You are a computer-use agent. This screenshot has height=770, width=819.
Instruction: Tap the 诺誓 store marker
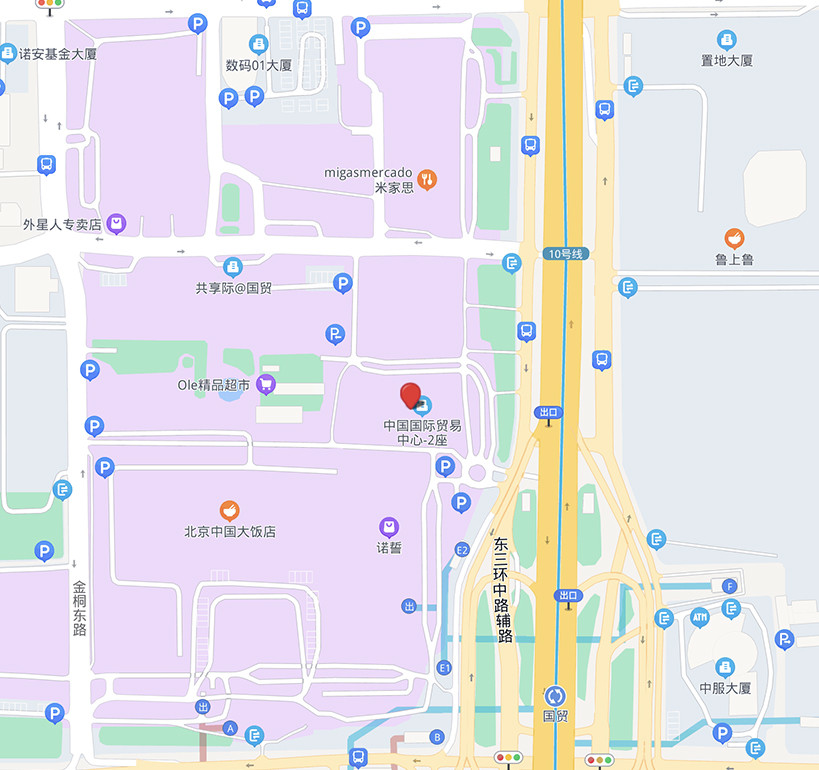(x=388, y=527)
